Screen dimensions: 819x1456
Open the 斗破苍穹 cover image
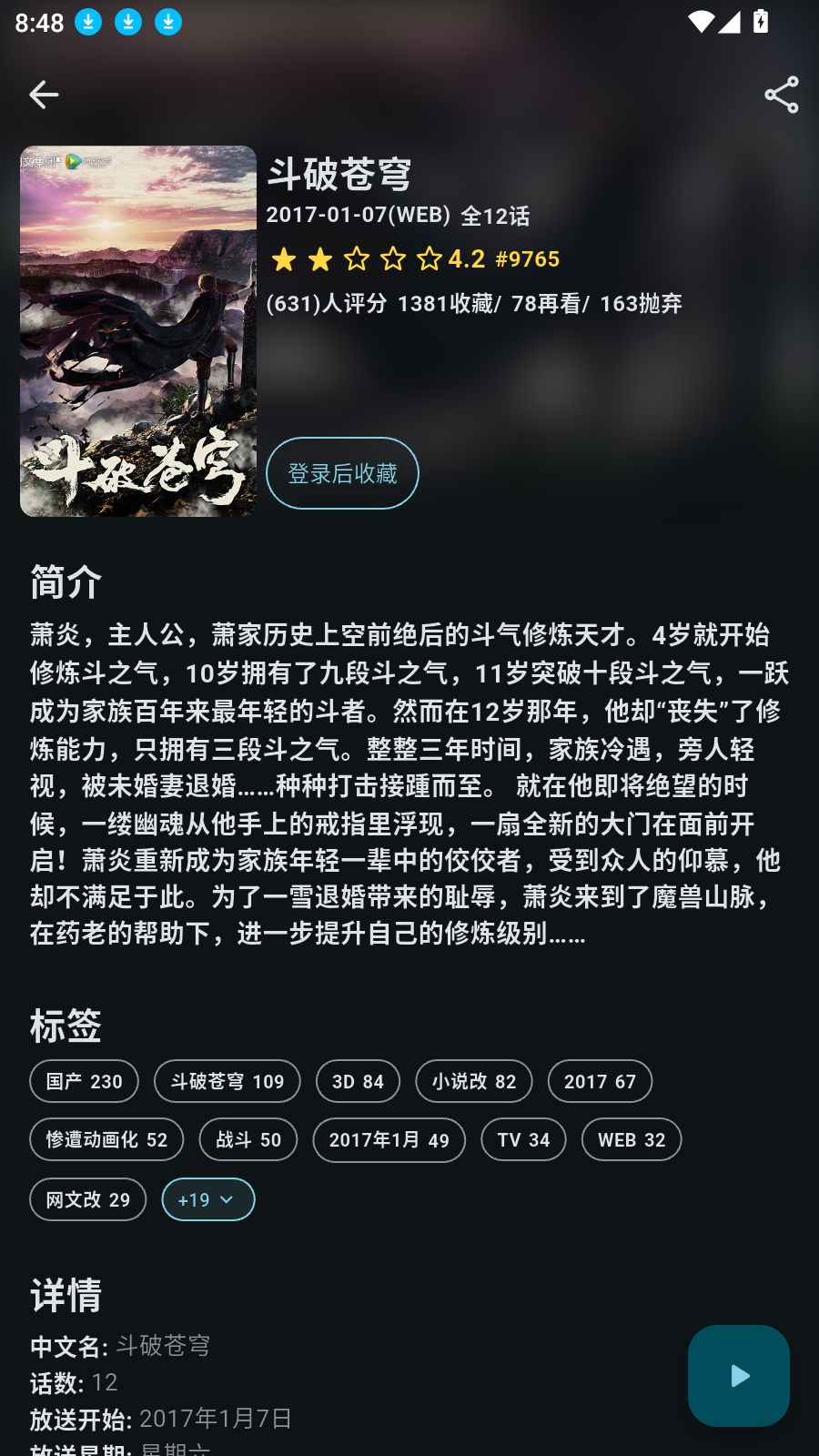coord(138,331)
